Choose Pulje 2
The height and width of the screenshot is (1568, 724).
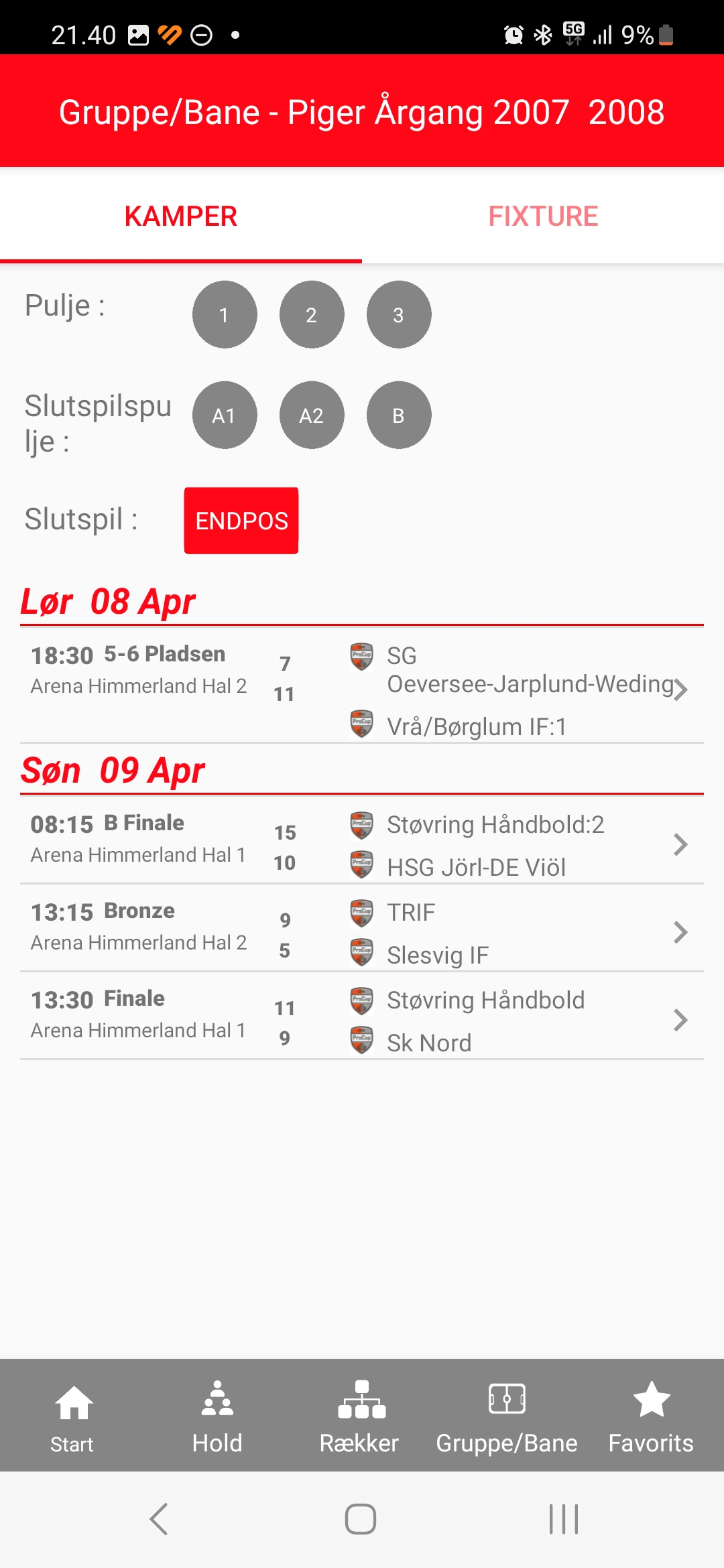coord(312,314)
